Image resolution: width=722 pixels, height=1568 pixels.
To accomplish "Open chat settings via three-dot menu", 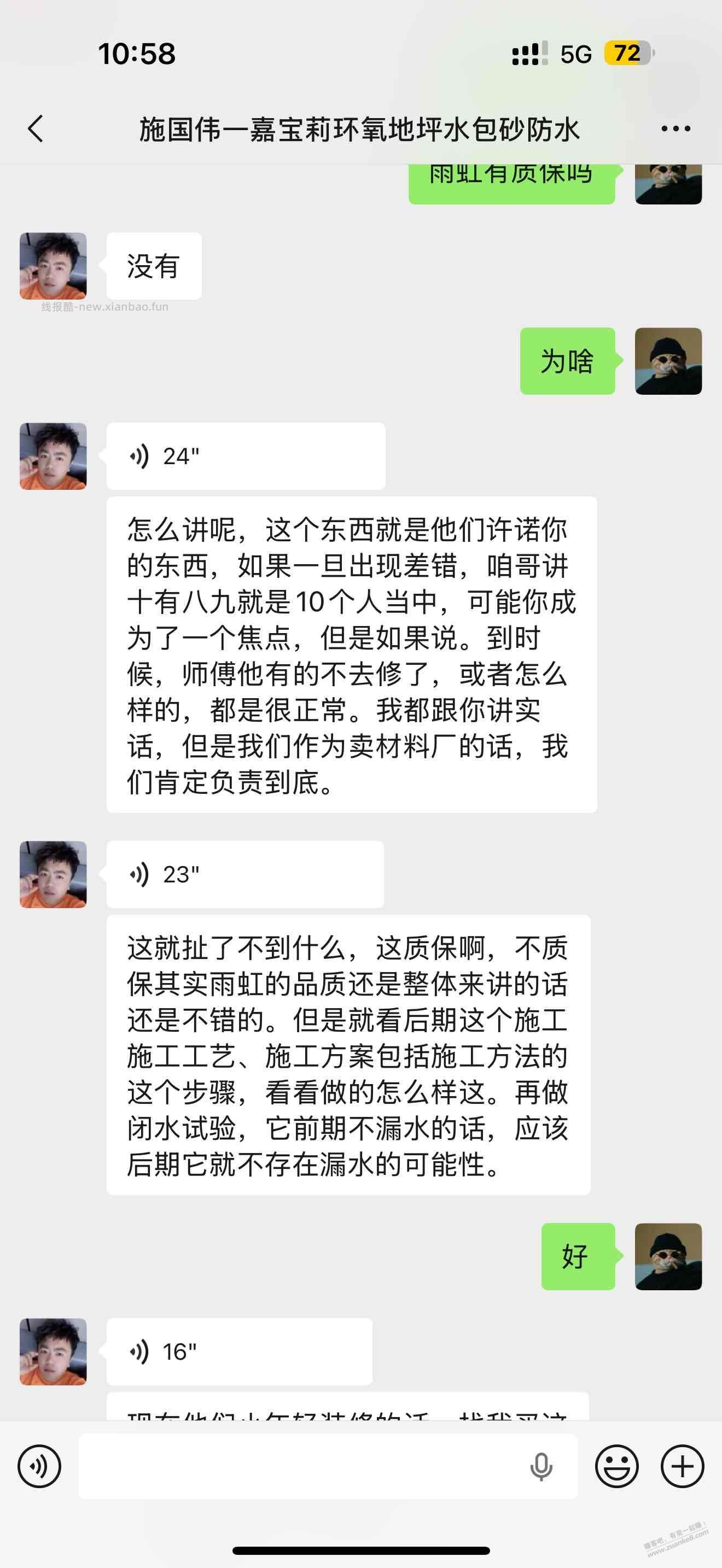I will [x=676, y=128].
